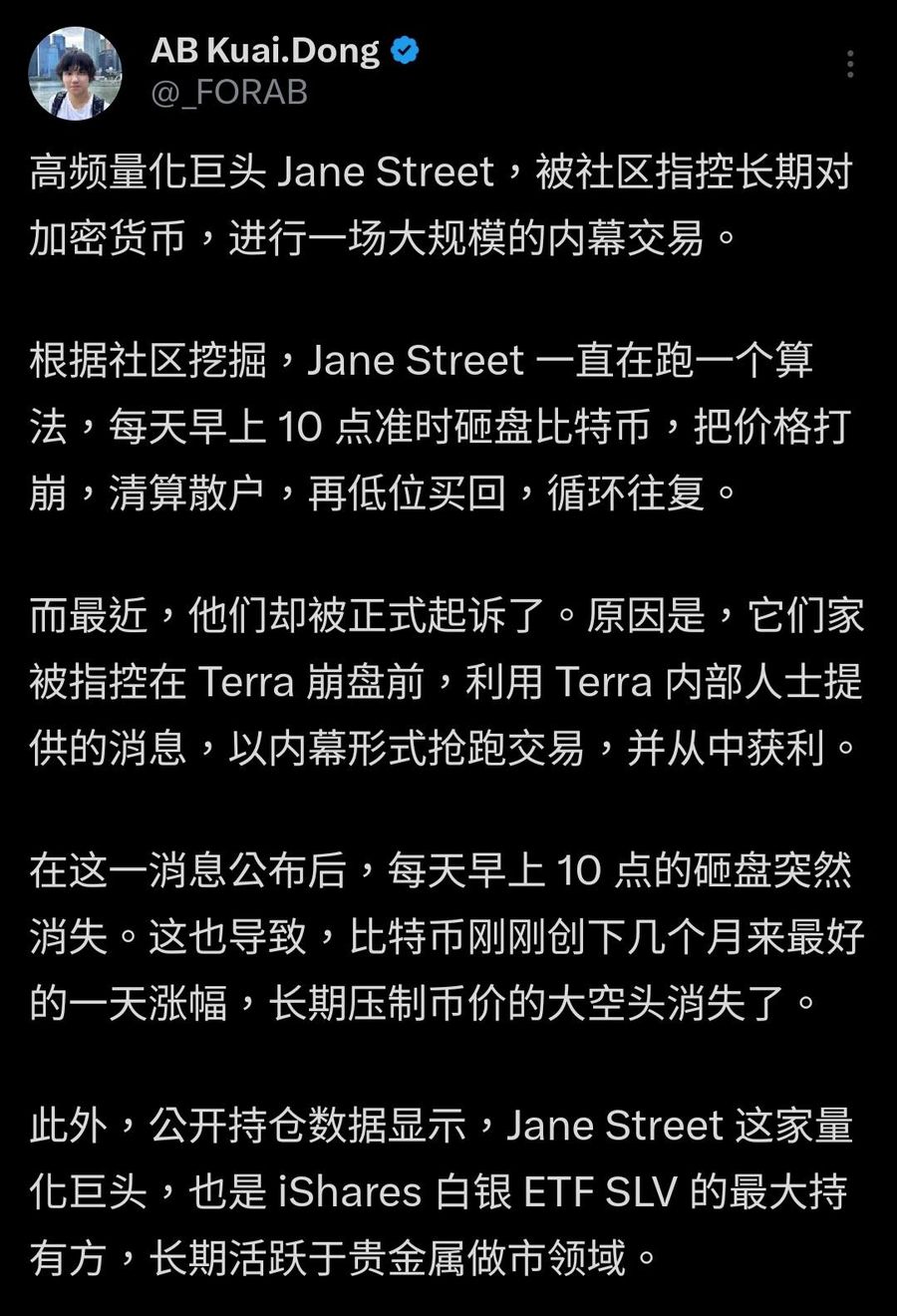Visit the @_FORAB handle
Screen dimensions: 897x1316
click(x=229, y=93)
